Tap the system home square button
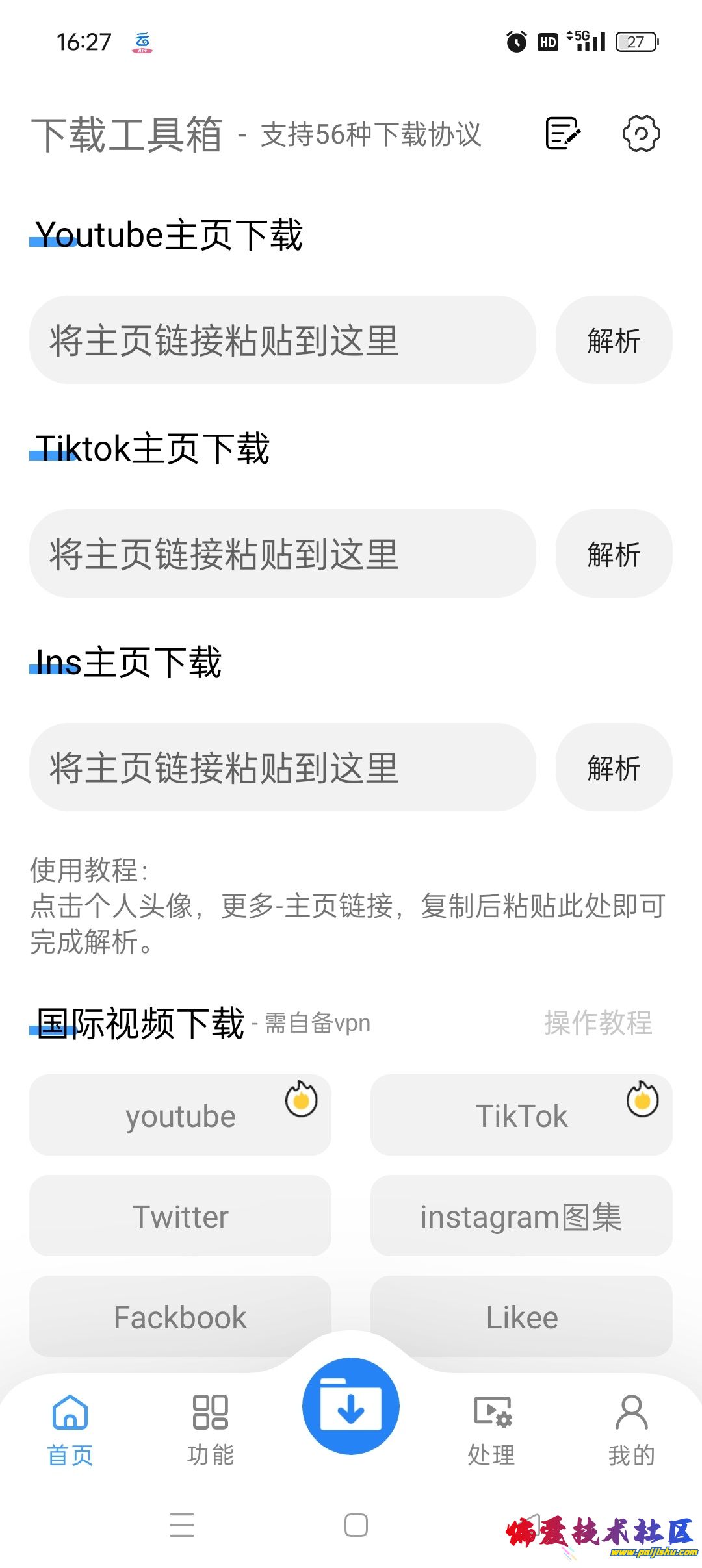Viewport: 702px width, 1568px height. [x=356, y=1524]
